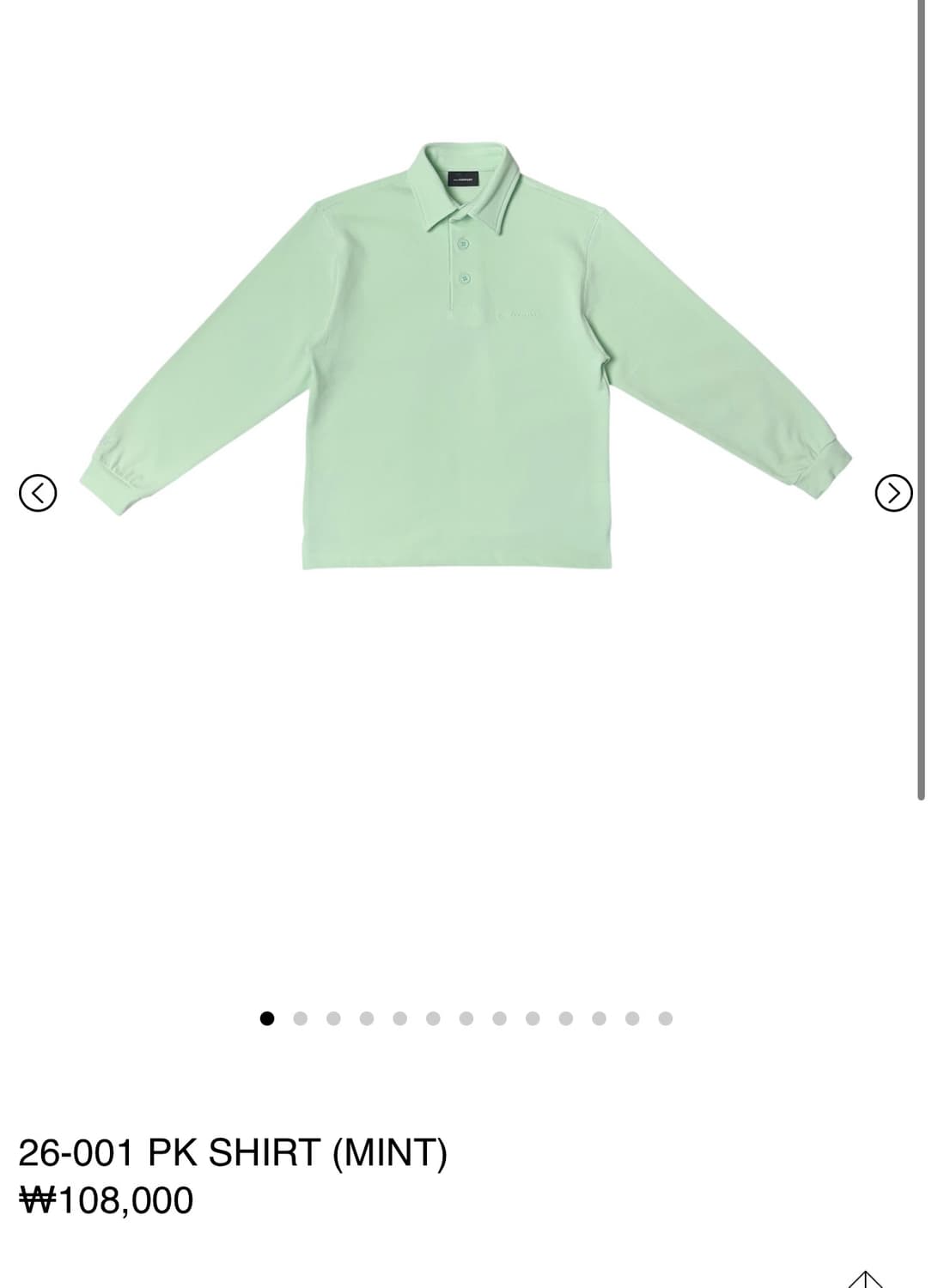
Task: Select the fourth carousel dot
Action: pos(366,1018)
